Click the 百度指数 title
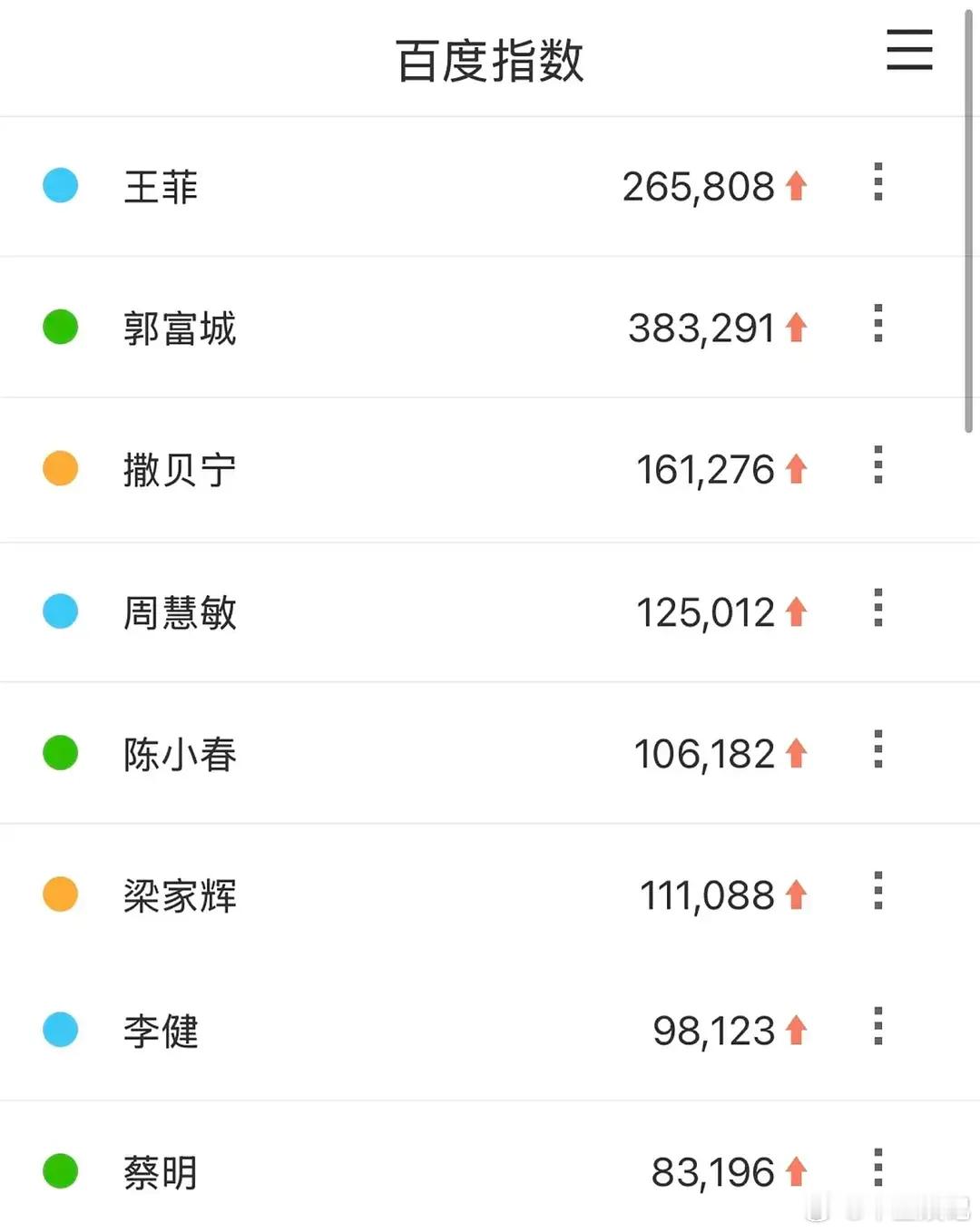This screenshot has width=980, height=1232. pyautogui.click(x=490, y=56)
